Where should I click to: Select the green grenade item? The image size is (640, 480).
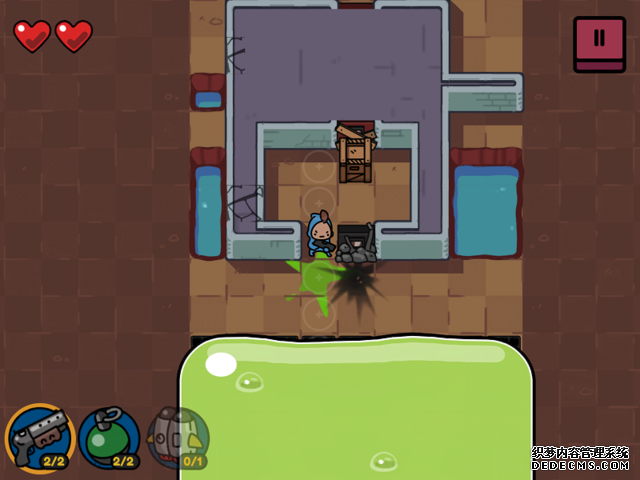click(x=109, y=438)
